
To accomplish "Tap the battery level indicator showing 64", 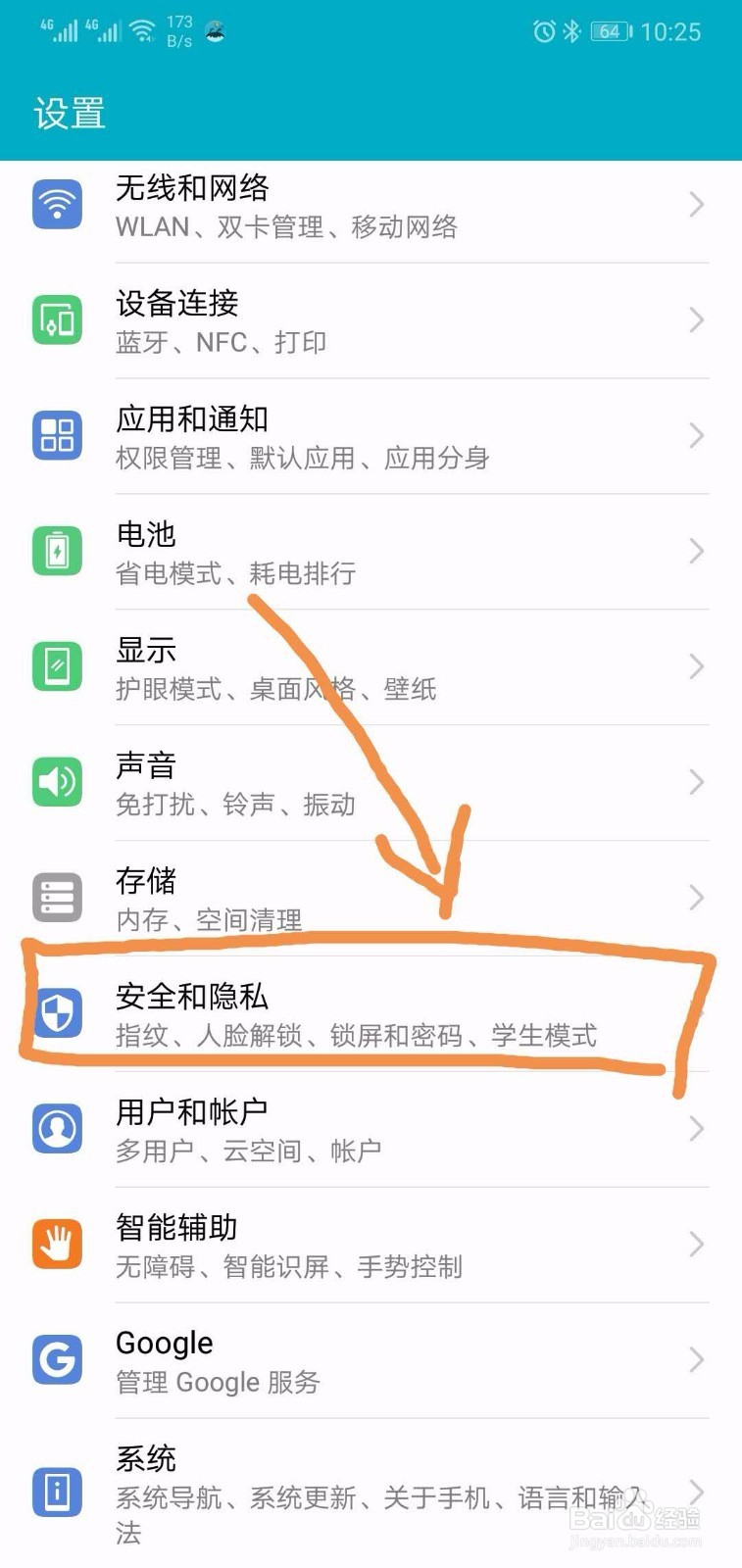I will tap(608, 31).
